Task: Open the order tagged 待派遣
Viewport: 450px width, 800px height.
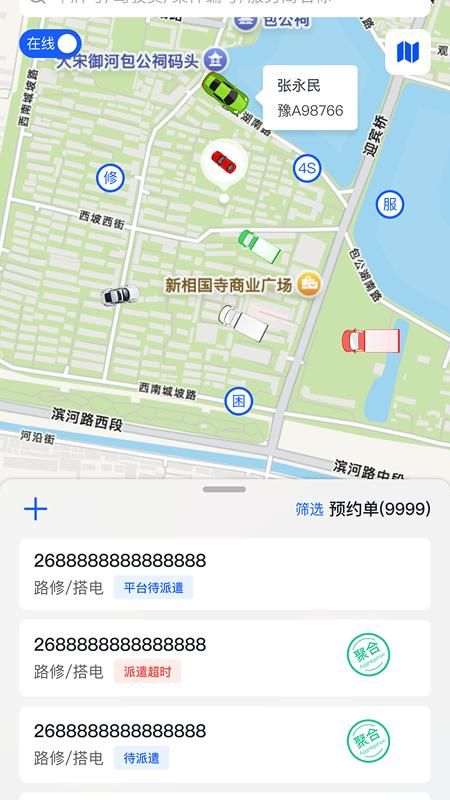Action: pyautogui.click(x=224, y=744)
